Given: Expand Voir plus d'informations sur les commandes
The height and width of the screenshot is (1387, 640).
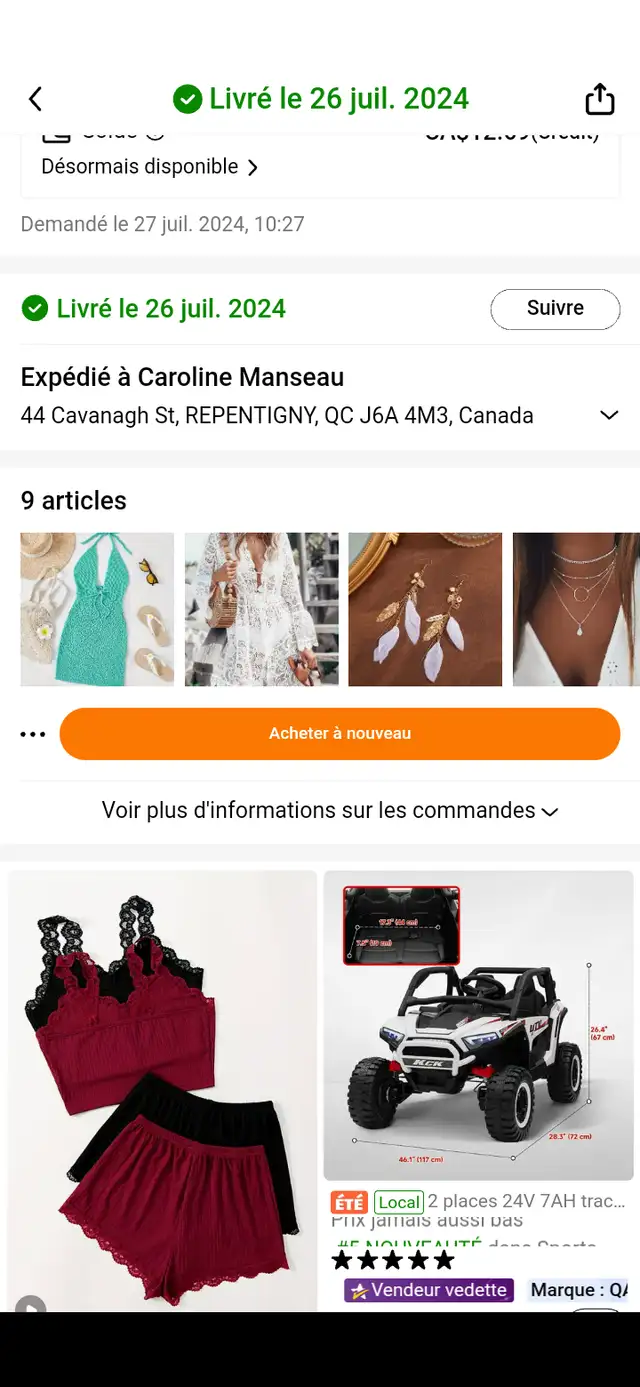Looking at the screenshot, I should 329,811.
